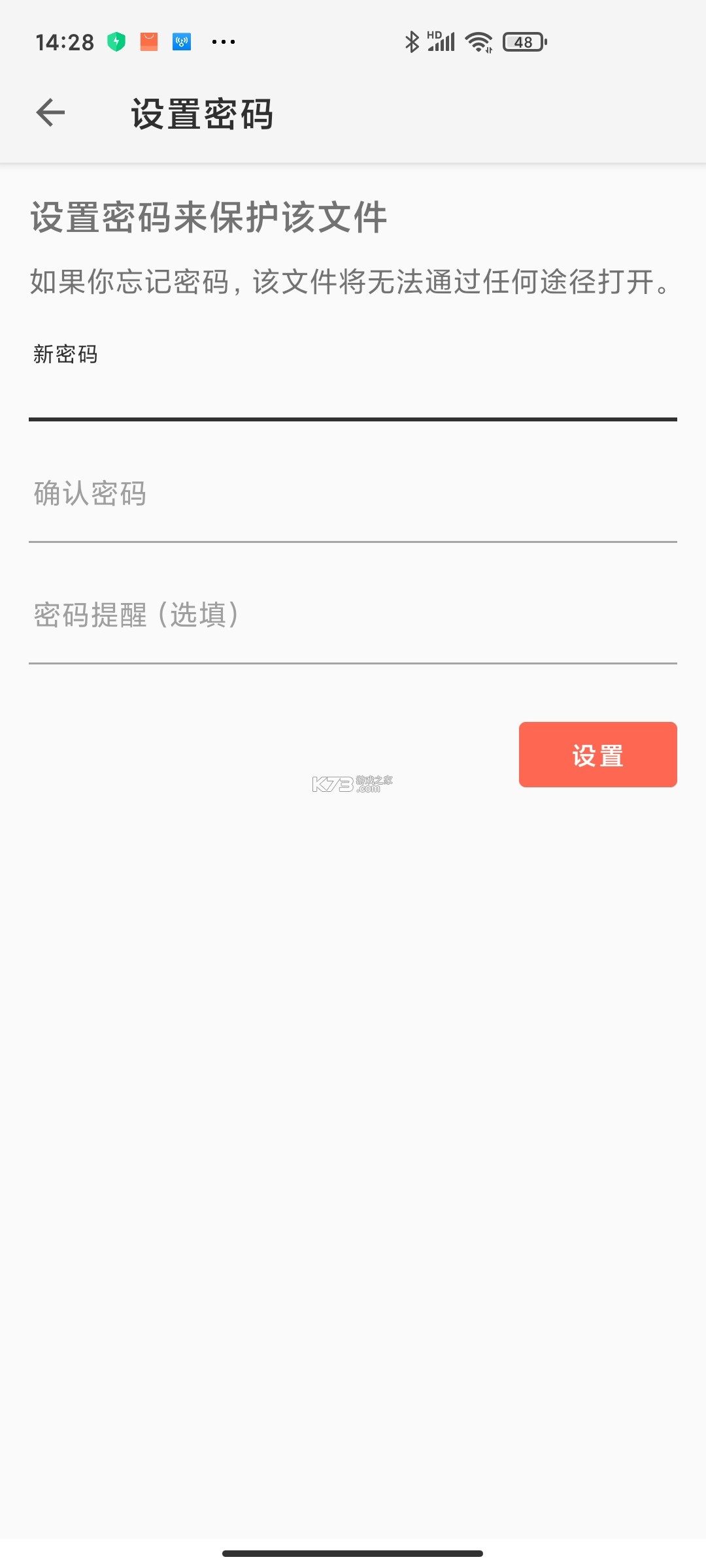The width and height of the screenshot is (706, 1568).
Task: Tap the orange app store notification icon
Action: click(x=148, y=41)
